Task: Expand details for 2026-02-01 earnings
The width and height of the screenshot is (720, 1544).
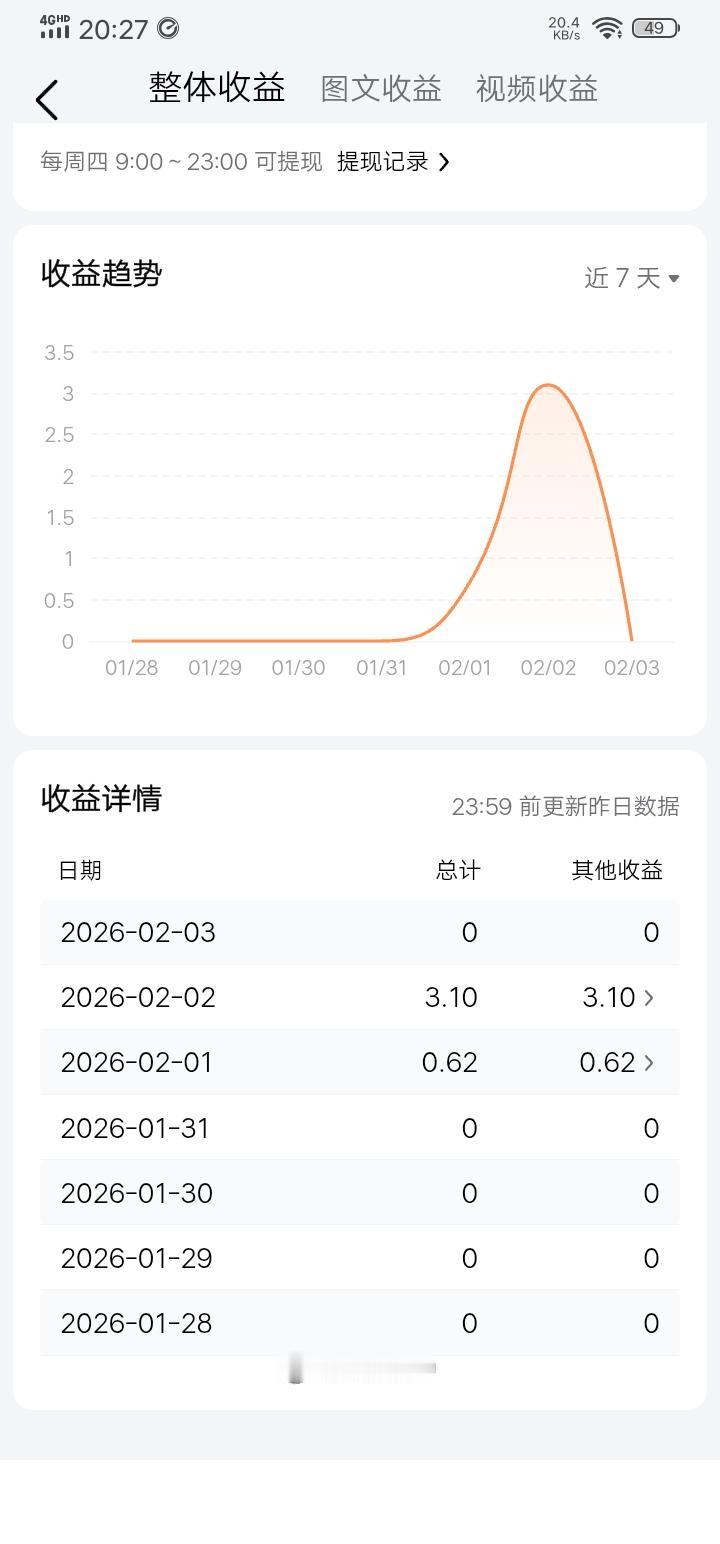Action: 648,1062
